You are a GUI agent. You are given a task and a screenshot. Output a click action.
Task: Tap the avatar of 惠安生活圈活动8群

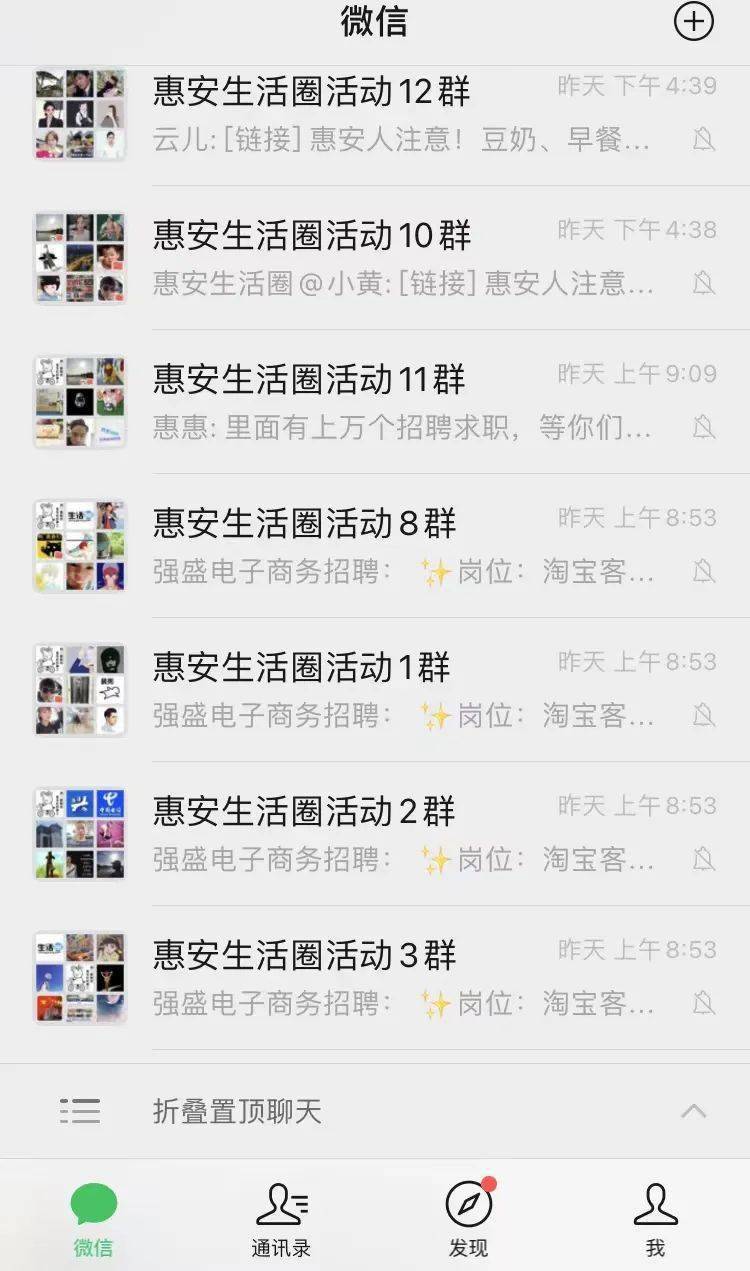[80, 545]
